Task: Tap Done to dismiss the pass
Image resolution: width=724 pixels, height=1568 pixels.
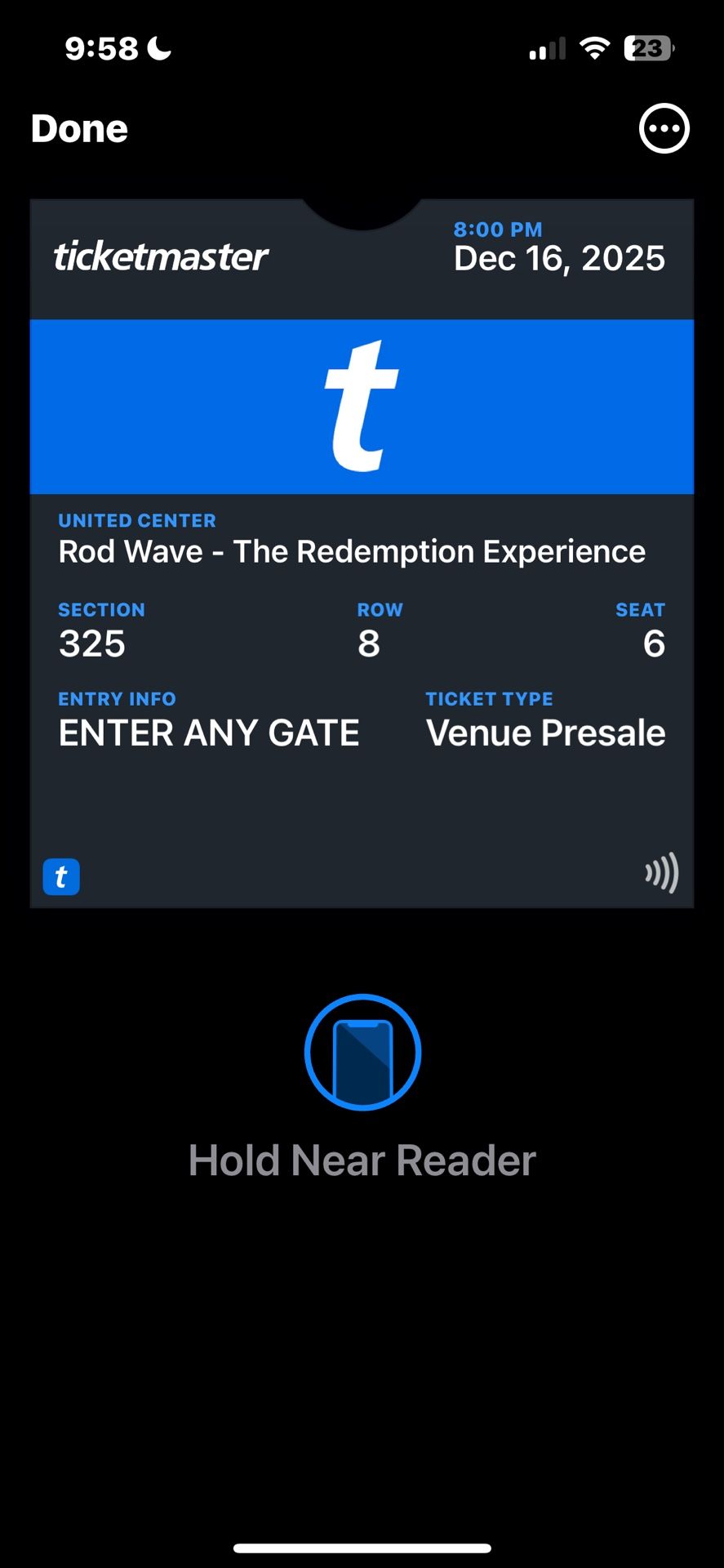Action: [x=78, y=128]
